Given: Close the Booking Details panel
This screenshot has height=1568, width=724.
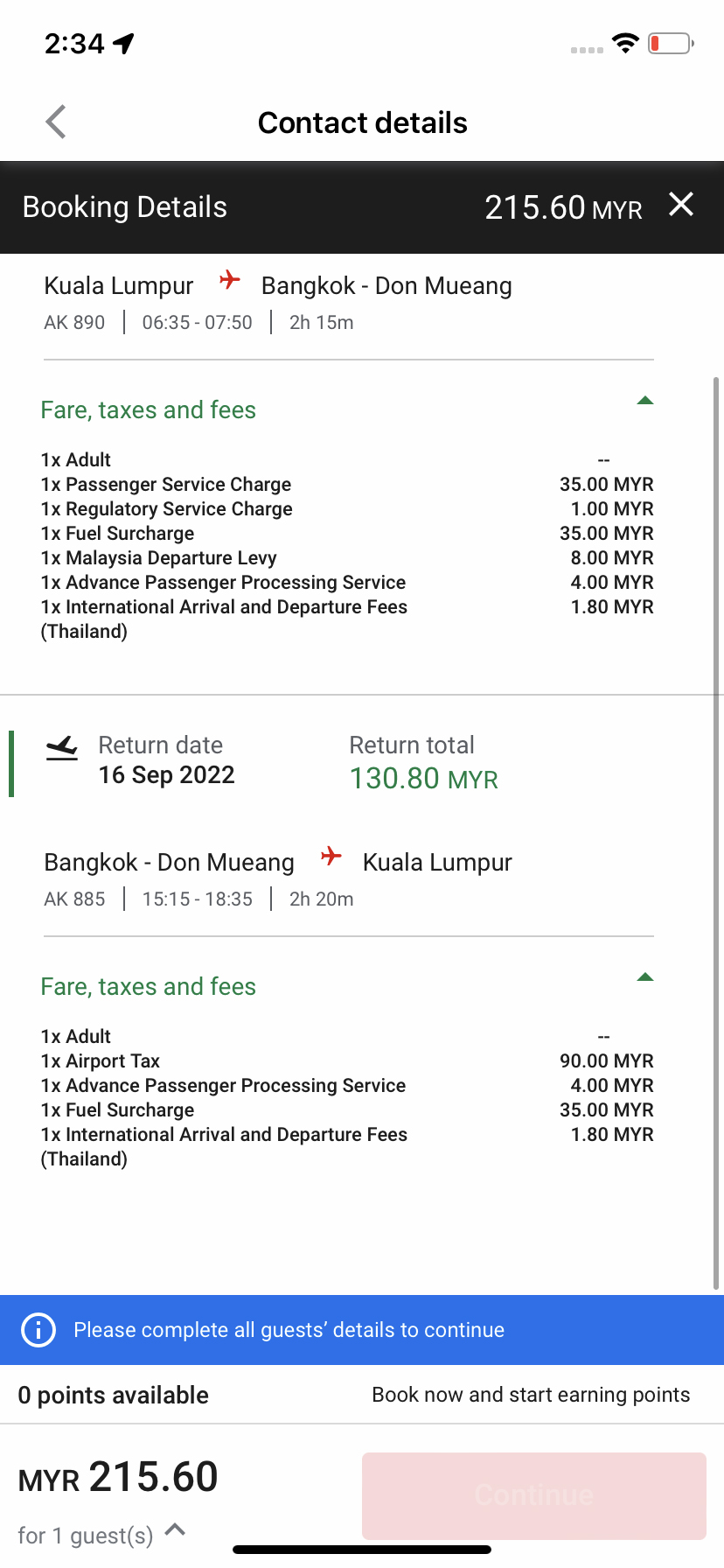Looking at the screenshot, I should (681, 205).
